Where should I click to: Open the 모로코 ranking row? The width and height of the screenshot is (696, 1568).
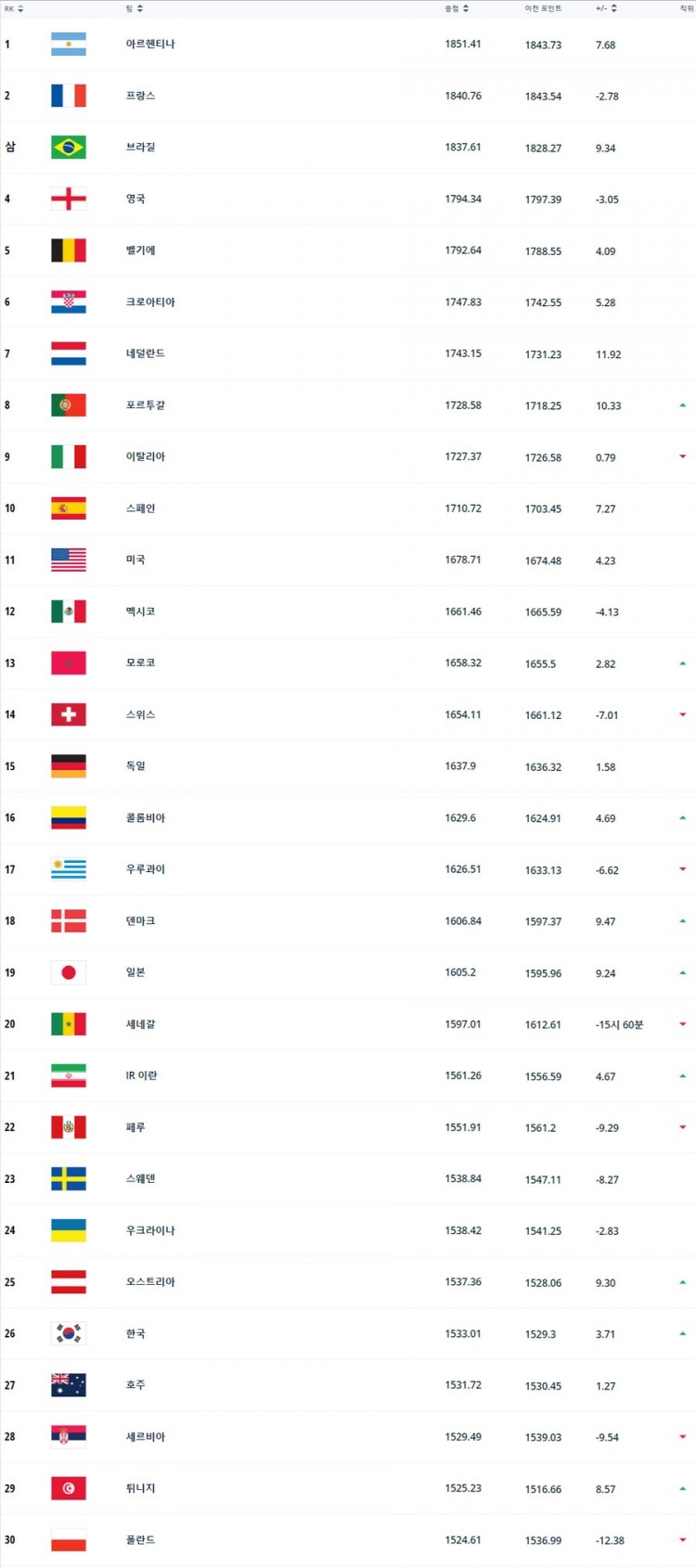tap(348, 663)
